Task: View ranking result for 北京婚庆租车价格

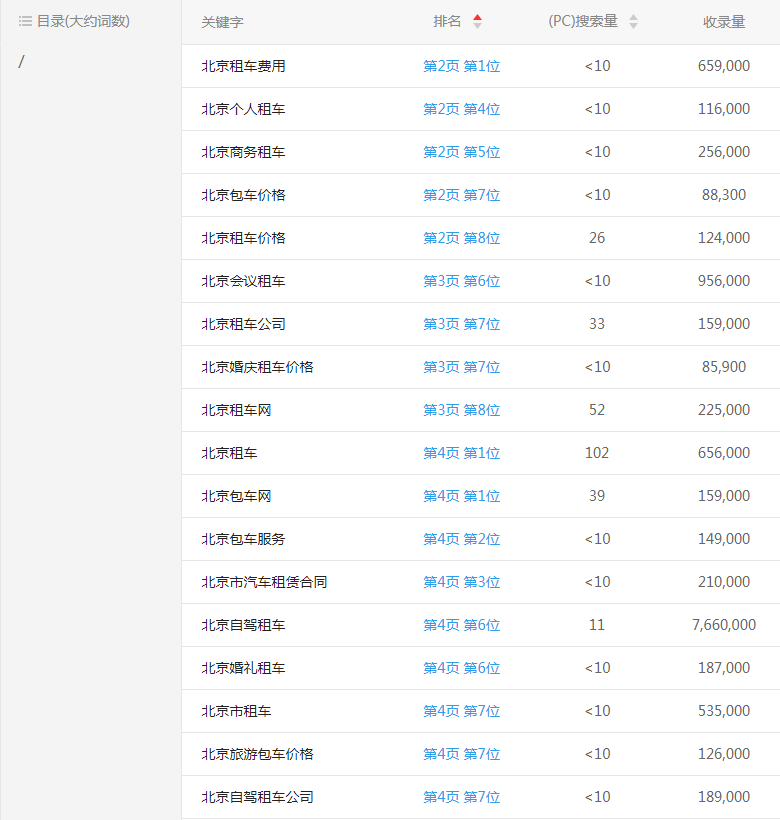Action: [461, 367]
